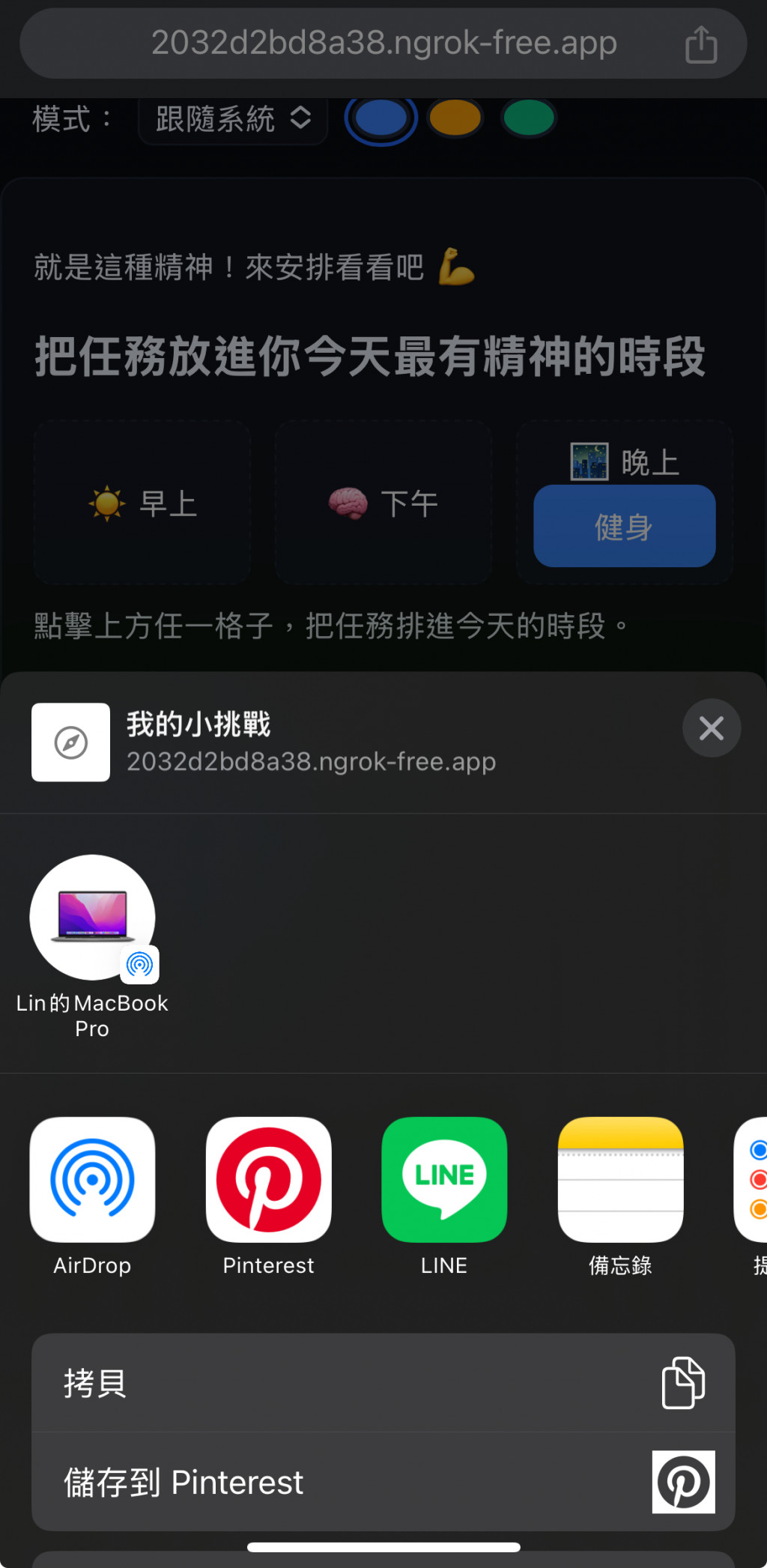Tap the share icon in address bar

[701, 44]
